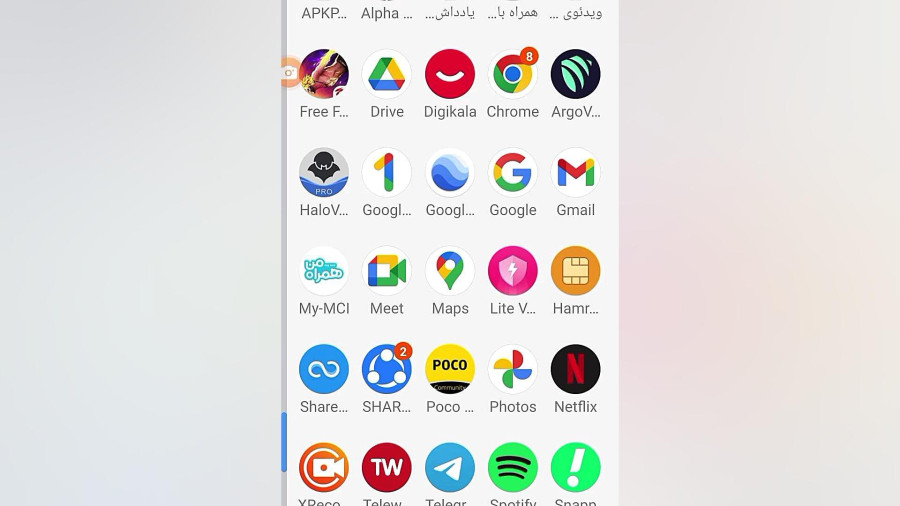The width and height of the screenshot is (900, 506).
Task: Start Google Meet
Action: point(387,271)
